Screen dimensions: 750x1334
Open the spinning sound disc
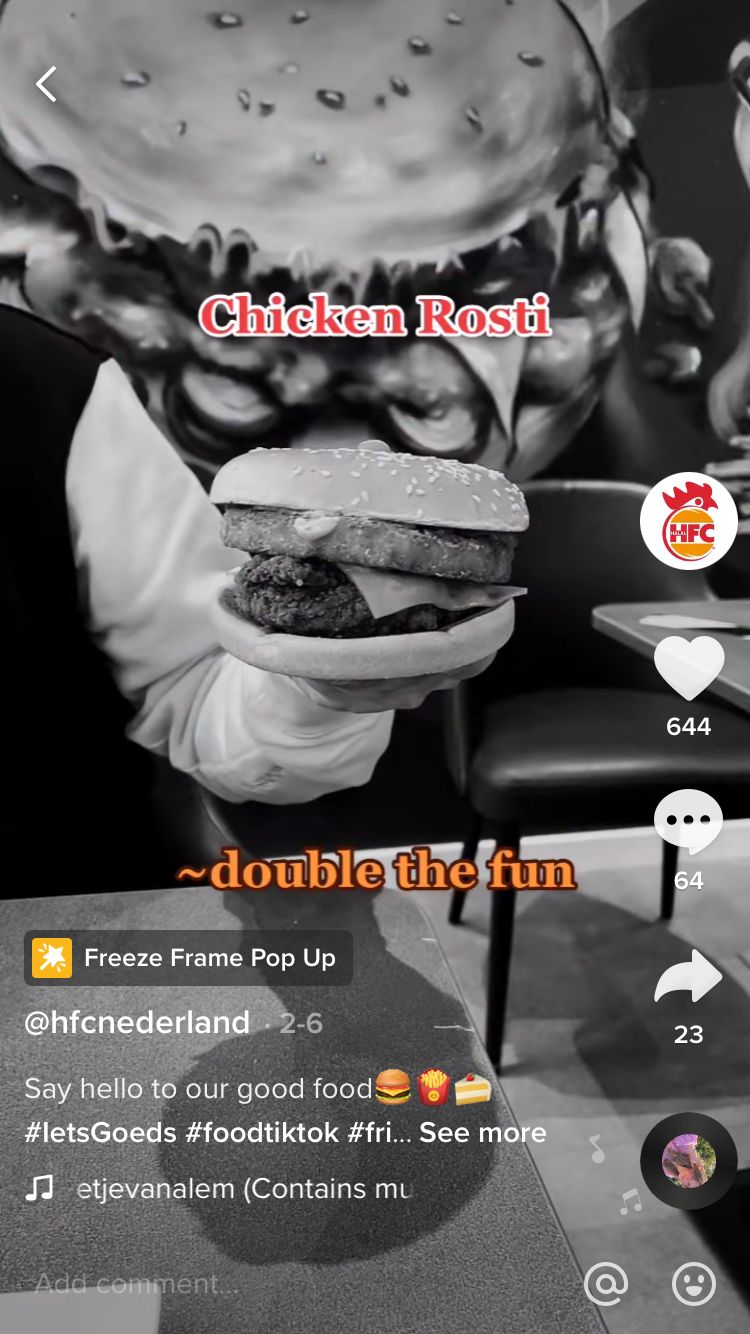688,1161
